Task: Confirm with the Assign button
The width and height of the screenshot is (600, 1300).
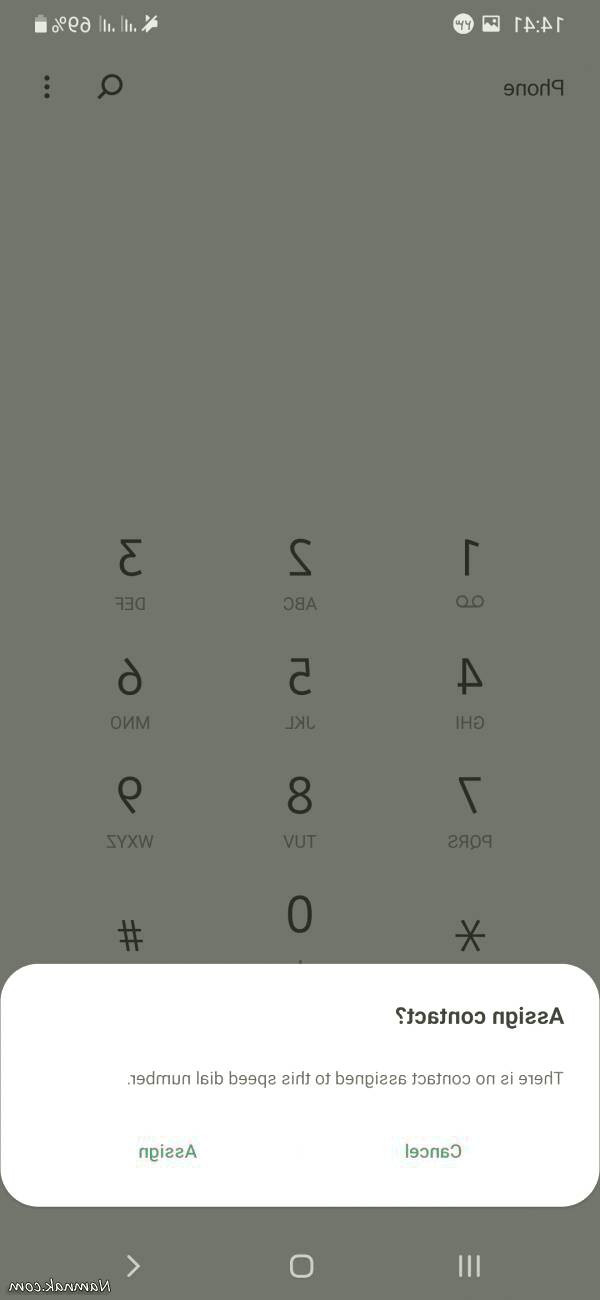Action: 168,1151
